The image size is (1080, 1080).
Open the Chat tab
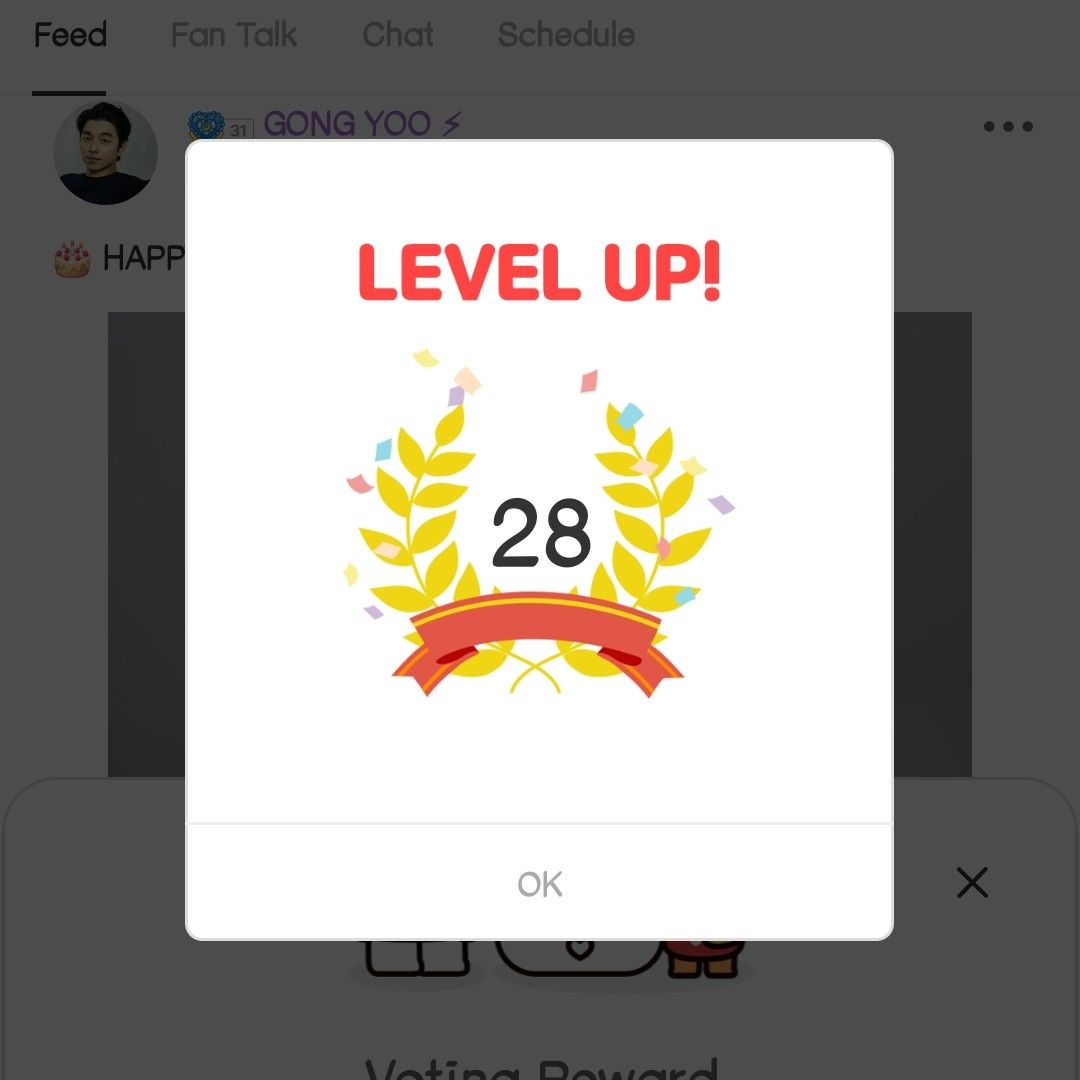coord(397,36)
